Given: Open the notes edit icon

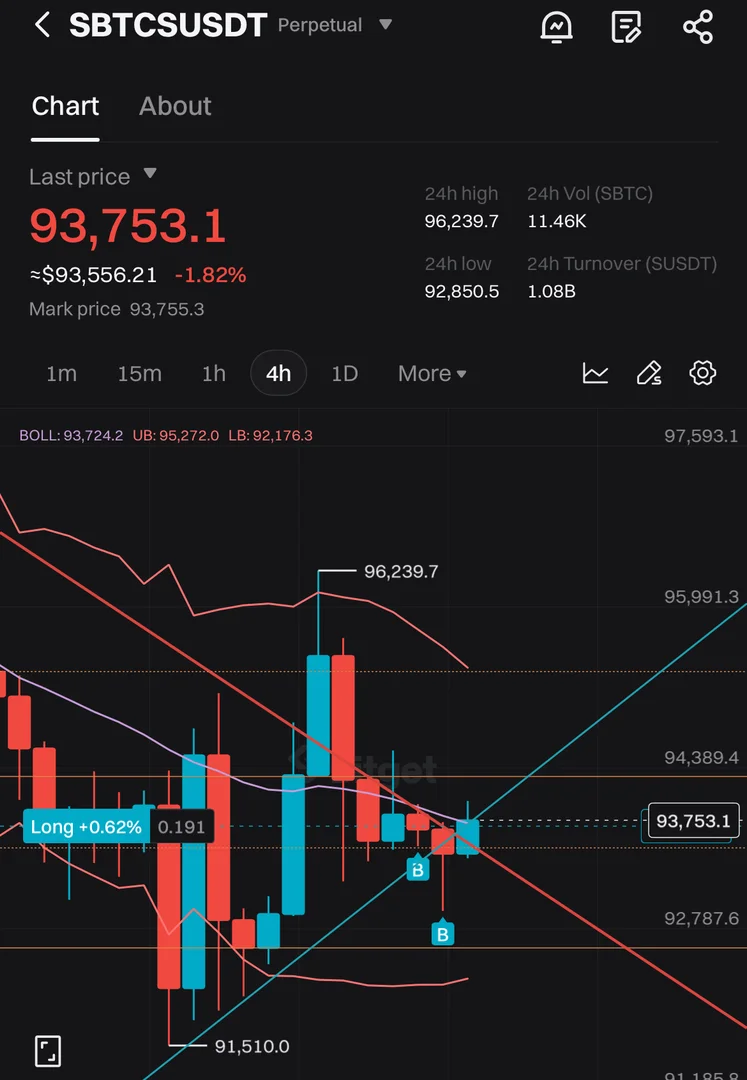Looking at the screenshot, I should 626,26.
